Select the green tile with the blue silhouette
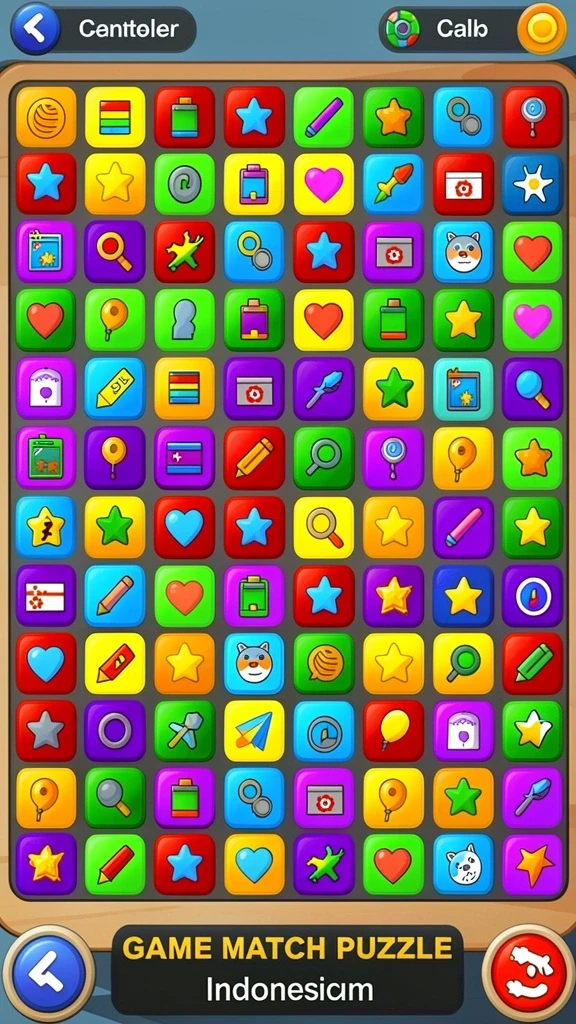The height and width of the screenshot is (1024, 576). 184,320
